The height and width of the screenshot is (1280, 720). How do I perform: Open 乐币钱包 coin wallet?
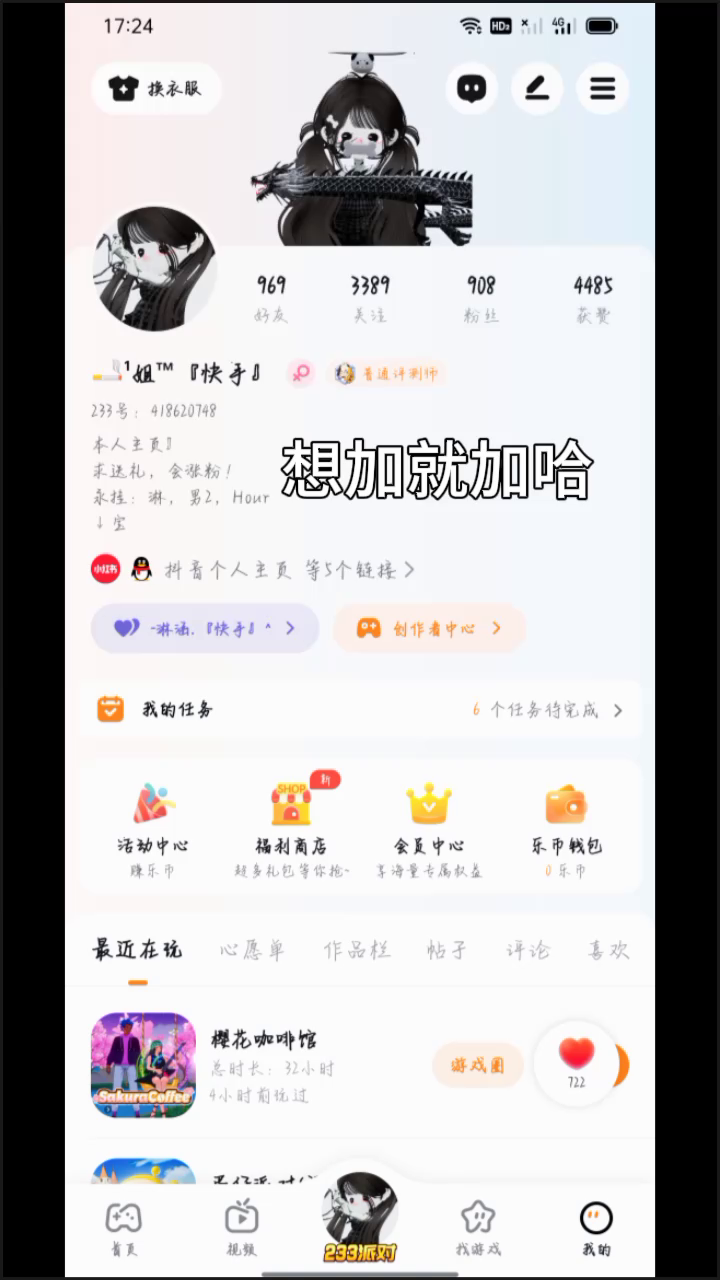coord(566,826)
